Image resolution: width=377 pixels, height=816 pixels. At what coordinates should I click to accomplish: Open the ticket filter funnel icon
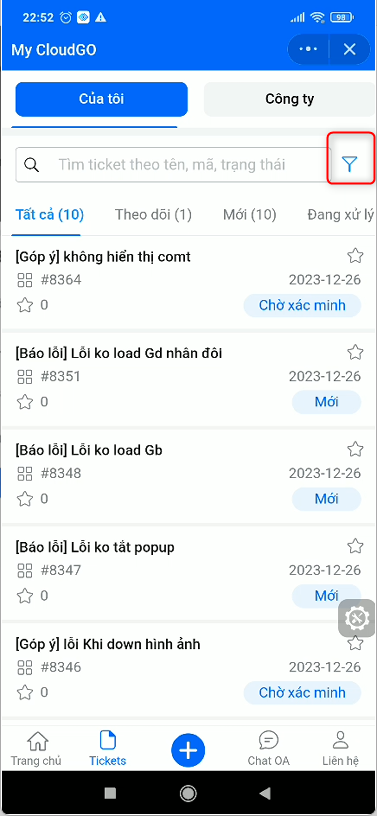(x=350, y=164)
